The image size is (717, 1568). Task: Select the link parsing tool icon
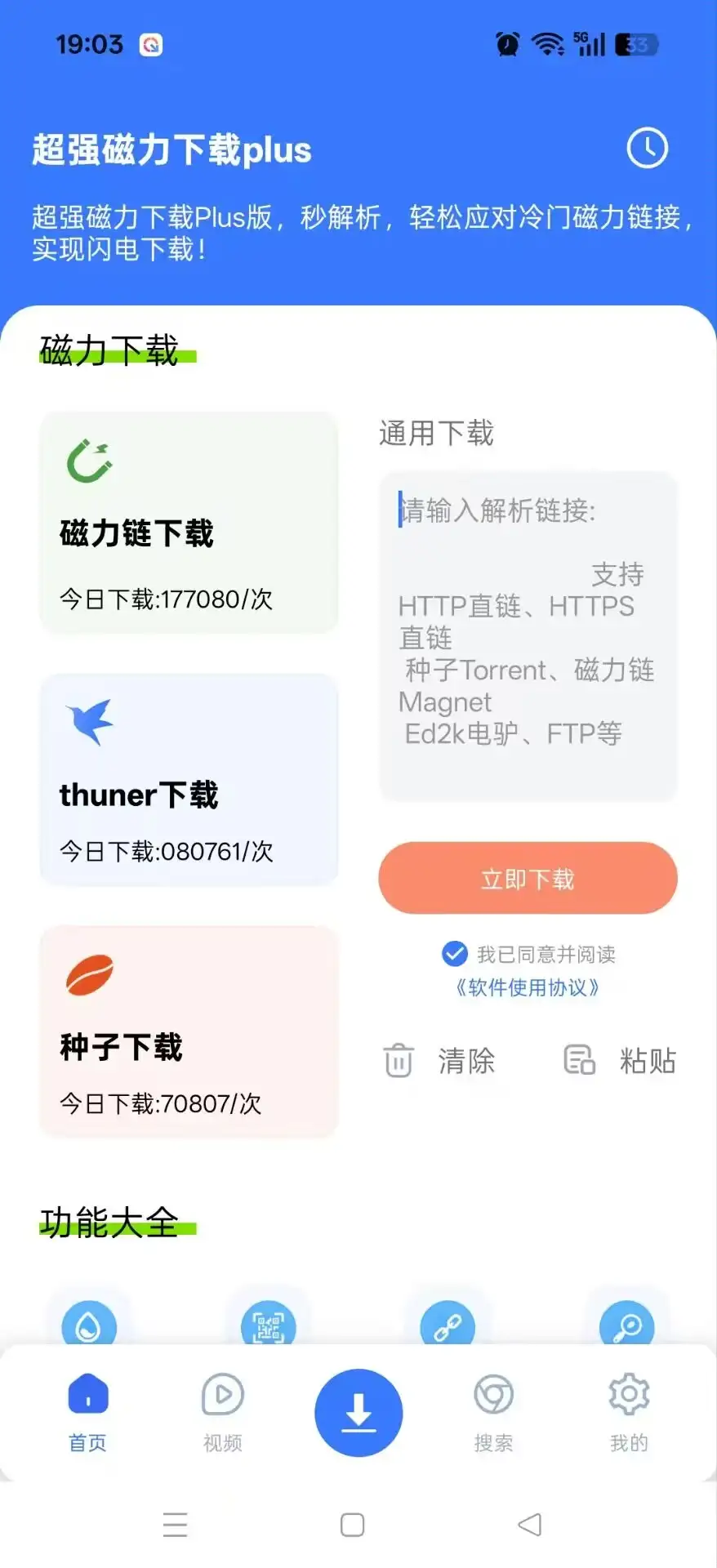click(x=449, y=1325)
